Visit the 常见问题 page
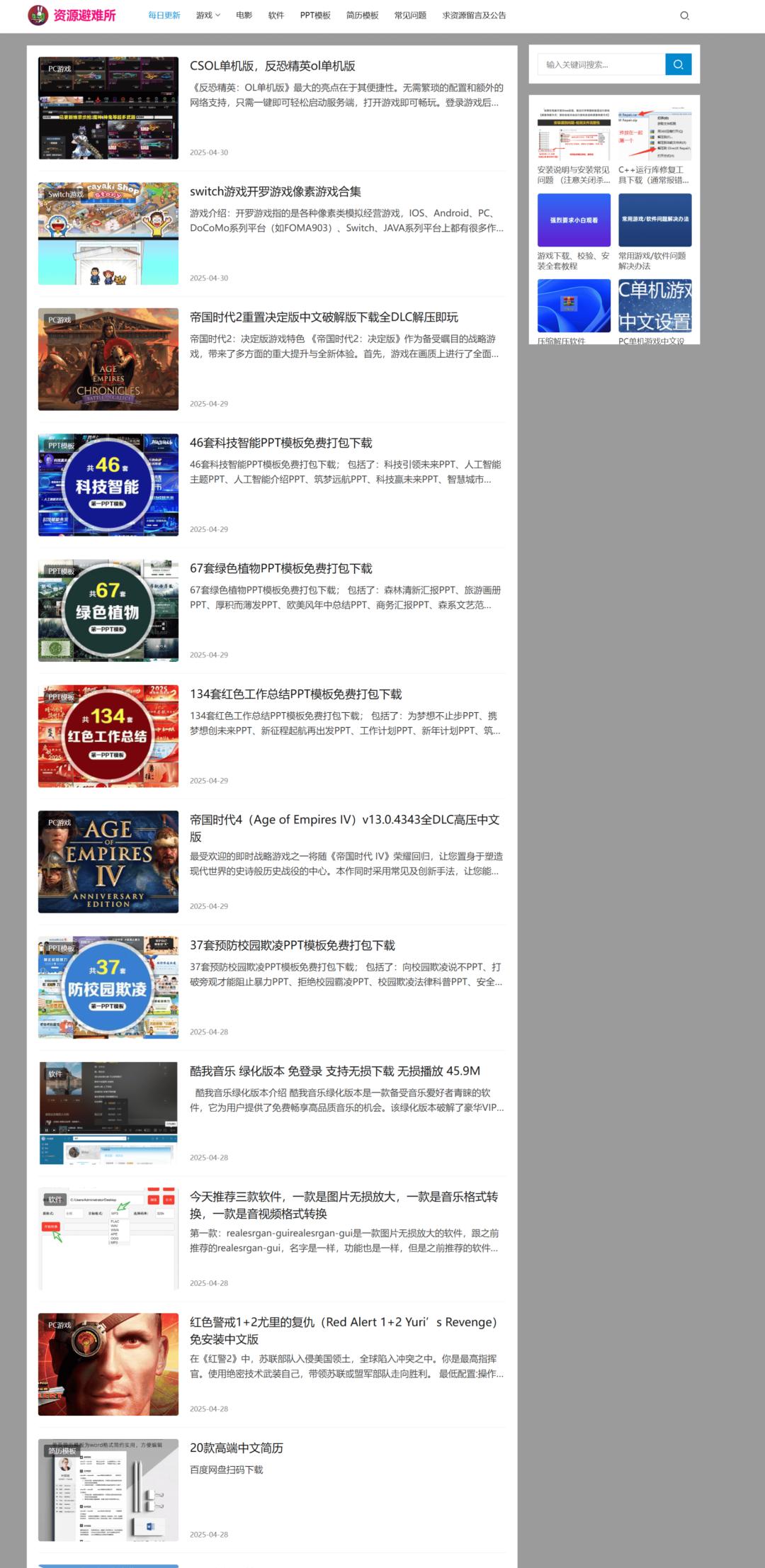 point(410,16)
